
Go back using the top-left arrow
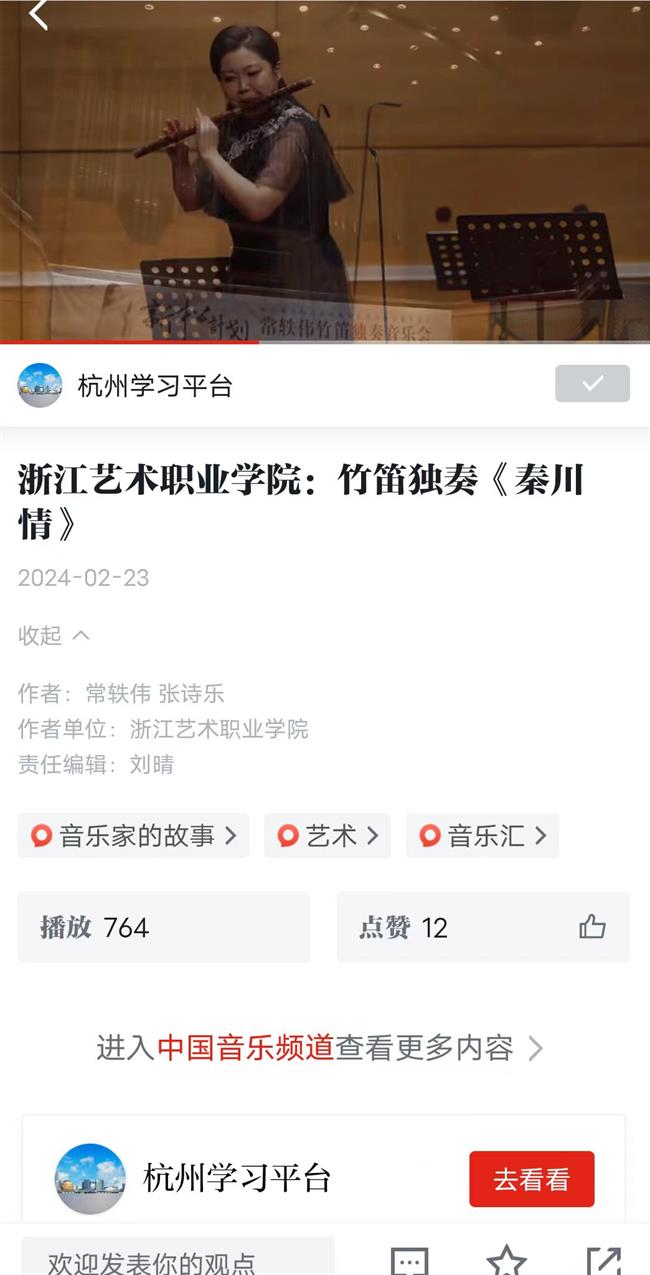click(x=39, y=15)
